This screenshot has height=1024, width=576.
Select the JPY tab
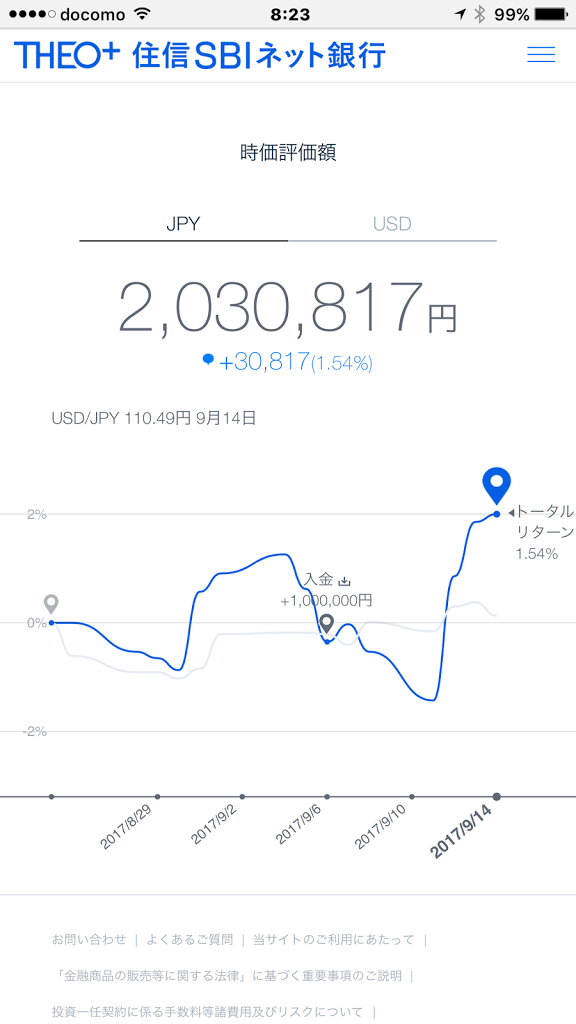184,225
